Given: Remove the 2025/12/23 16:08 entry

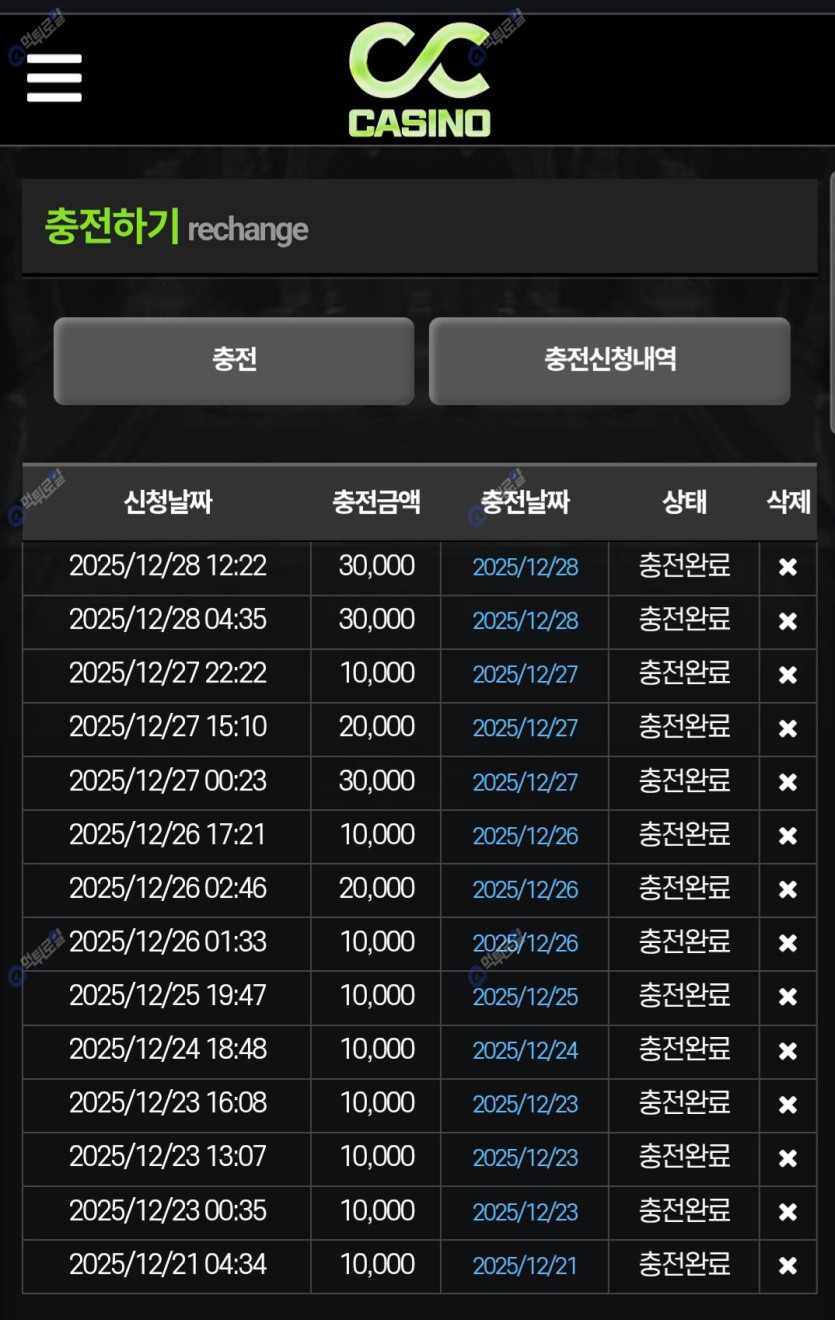Looking at the screenshot, I should click(788, 1104).
